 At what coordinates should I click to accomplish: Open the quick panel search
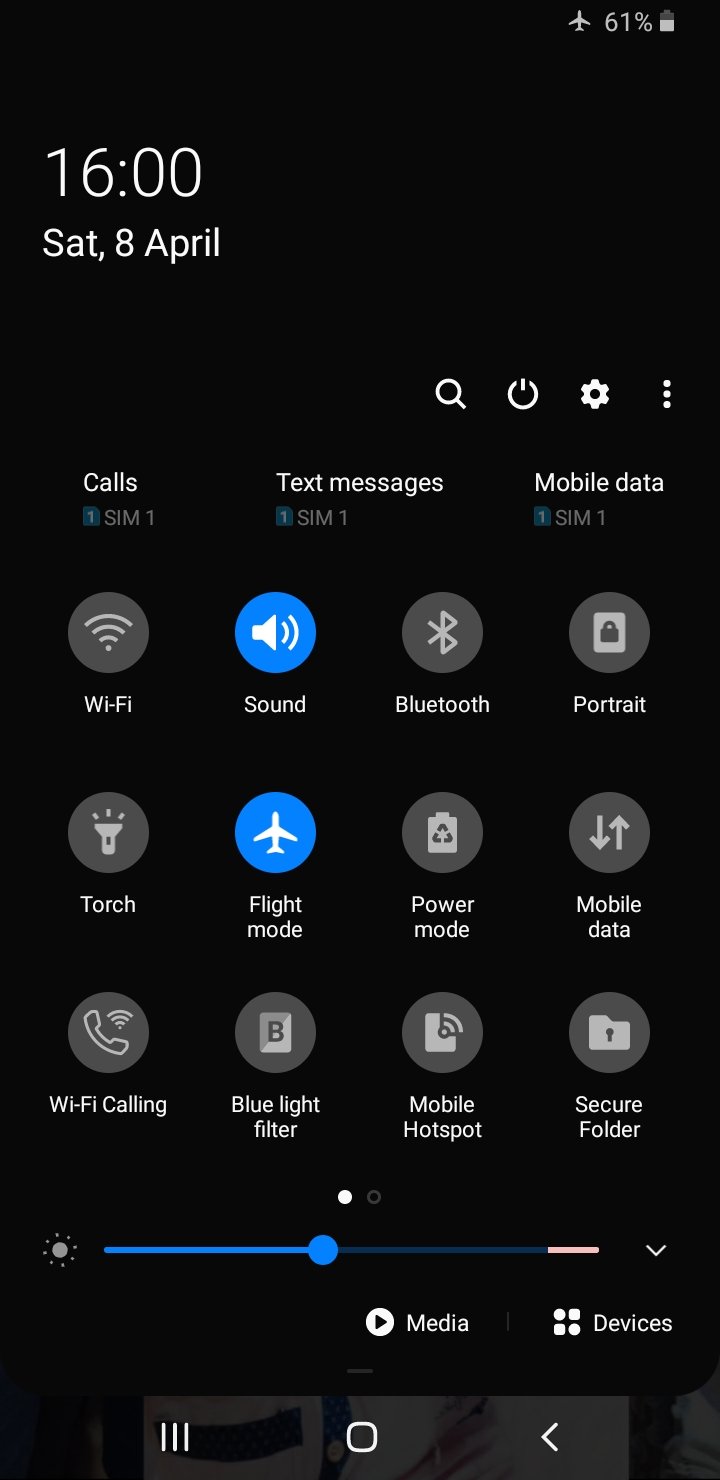pos(451,395)
